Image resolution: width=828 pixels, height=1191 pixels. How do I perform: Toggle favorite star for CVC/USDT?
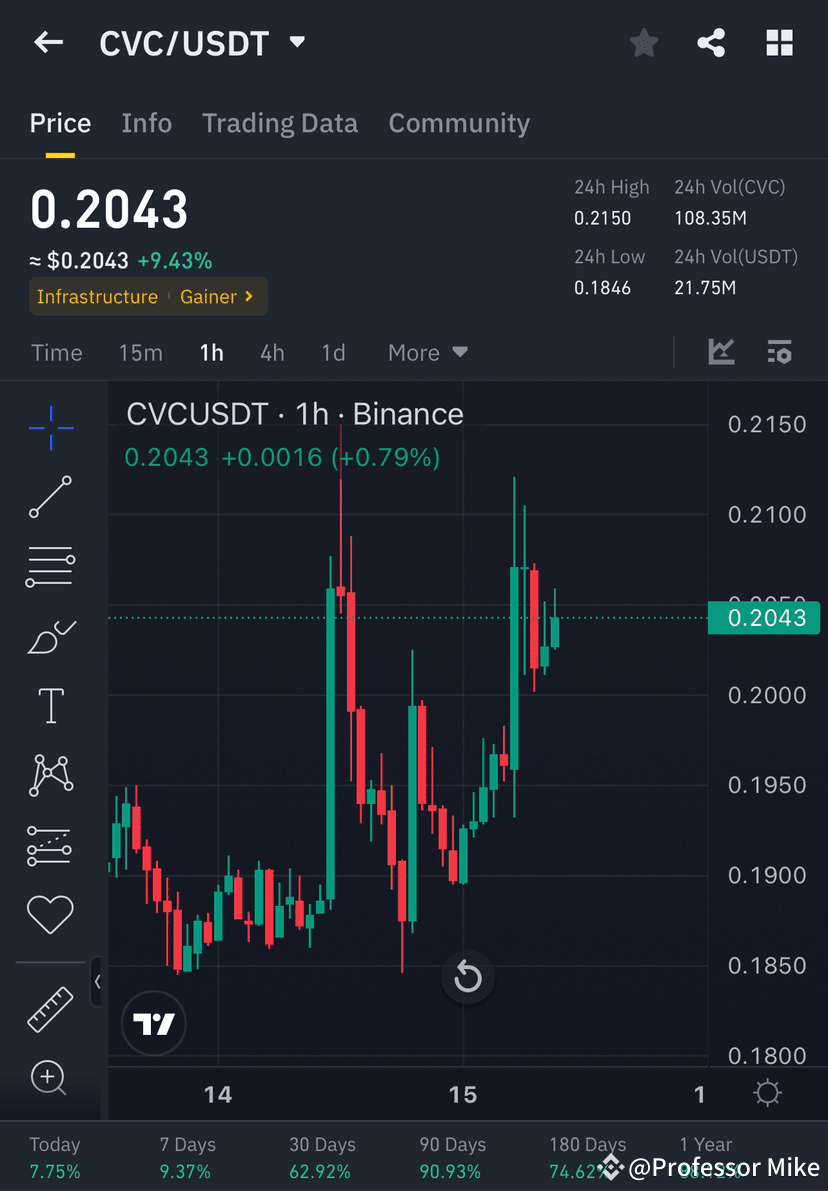pyautogui.click(x=643, y=42)
